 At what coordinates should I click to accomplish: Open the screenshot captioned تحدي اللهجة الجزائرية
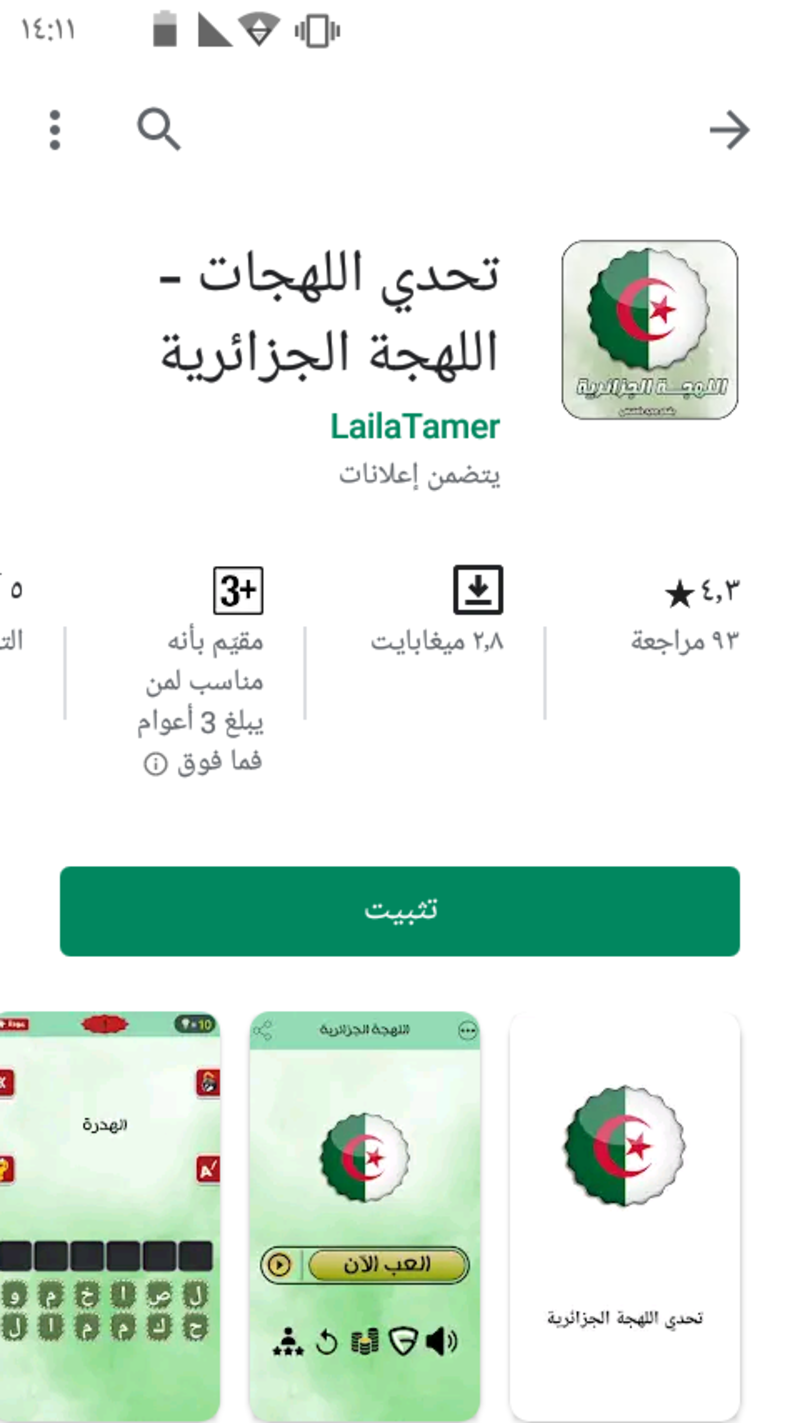(x=625, y=1215)
